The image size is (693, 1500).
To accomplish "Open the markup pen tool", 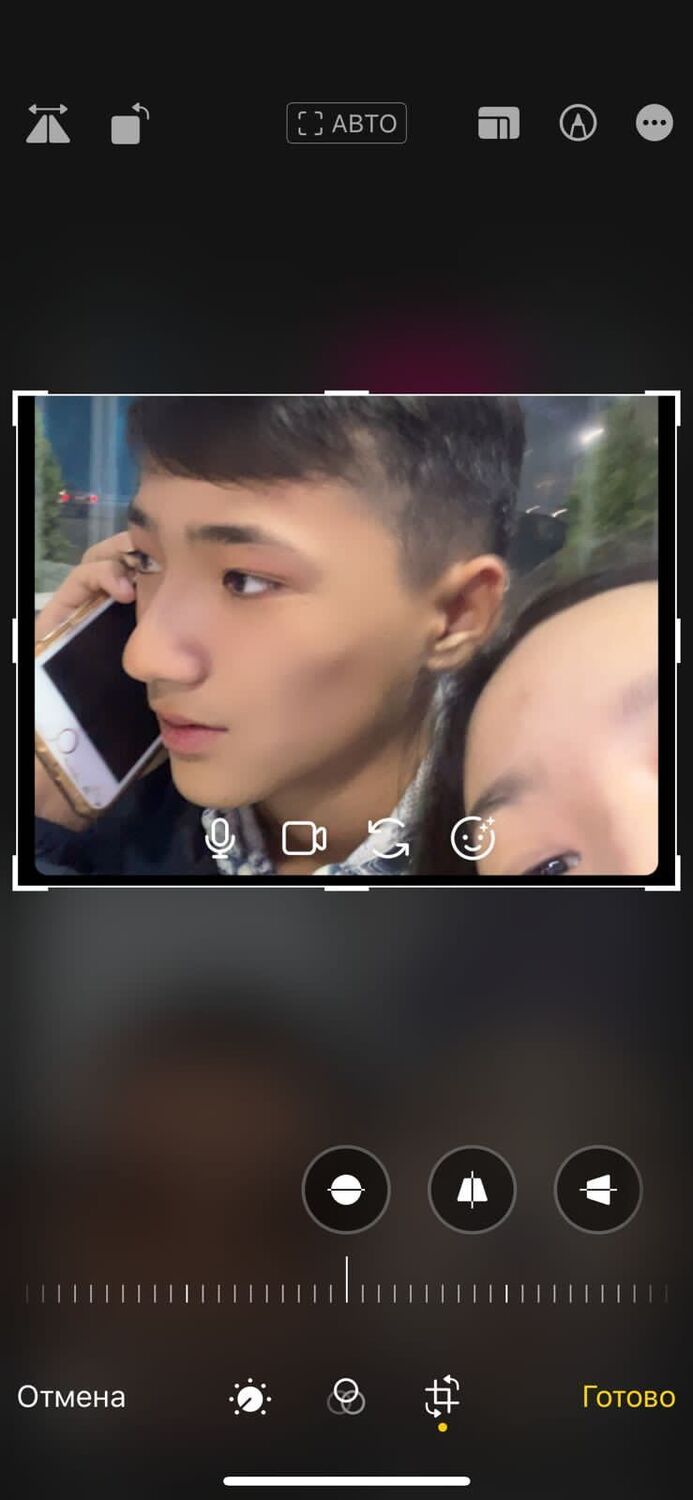I will click(577, 124).
